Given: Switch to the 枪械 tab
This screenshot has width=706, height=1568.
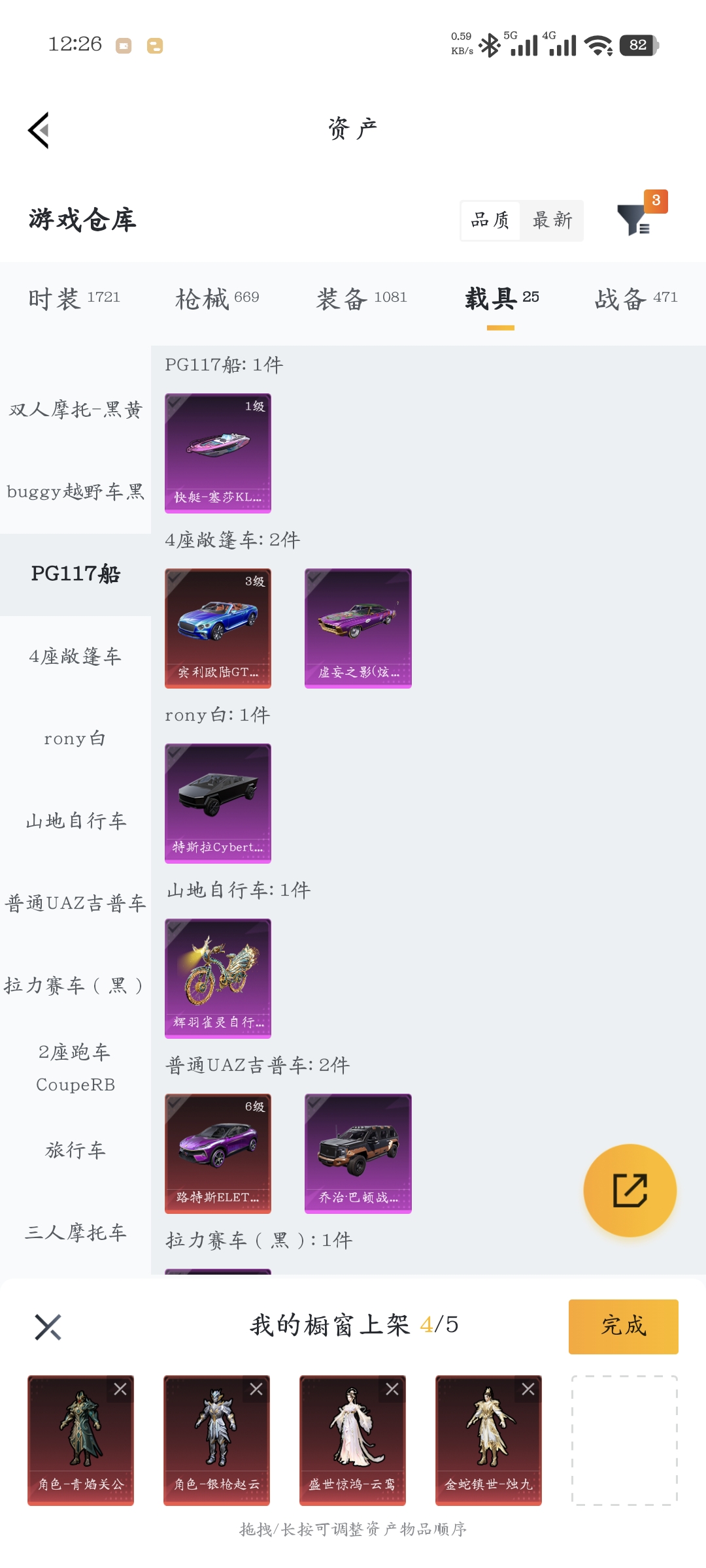Looking at the screenshot, I should [x=216, y=299].
